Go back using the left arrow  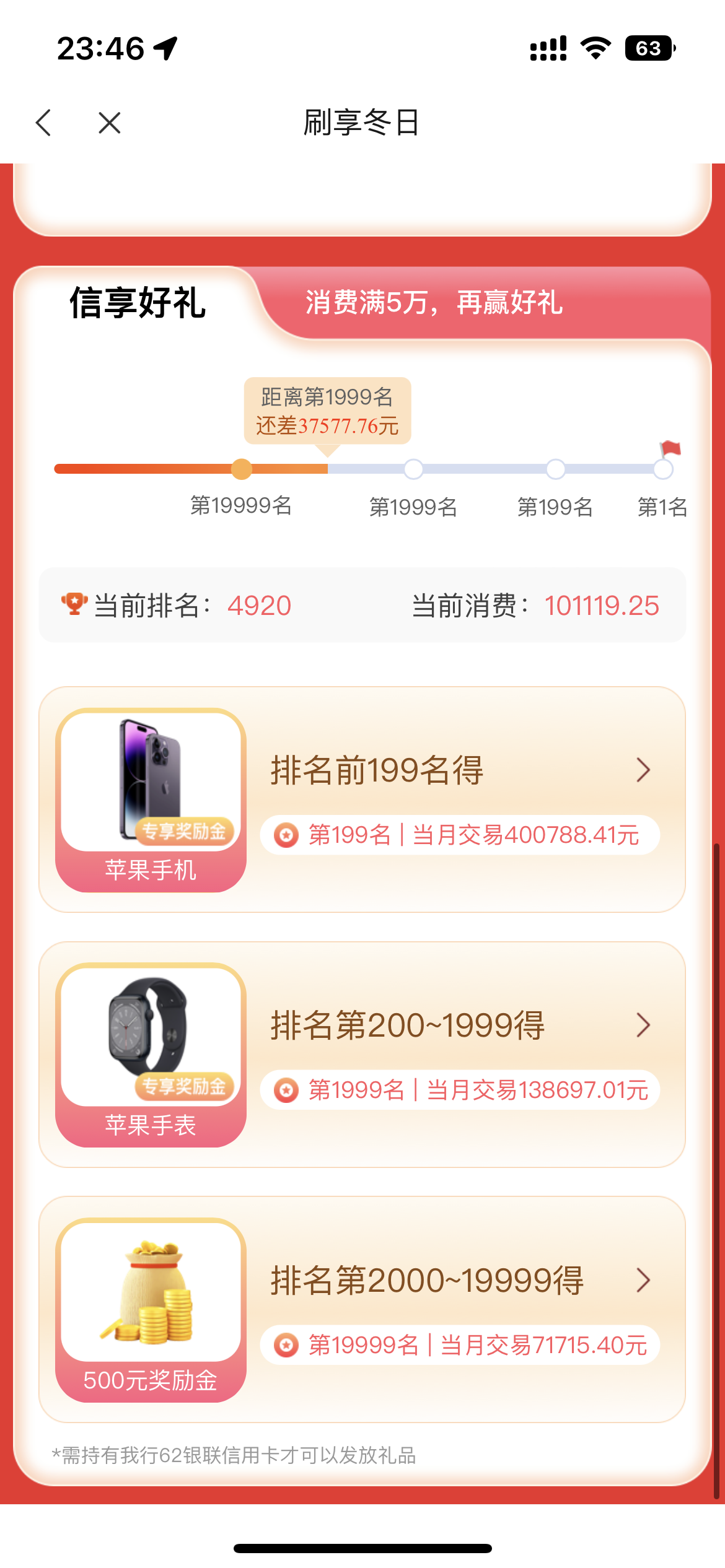coord(42,122)
